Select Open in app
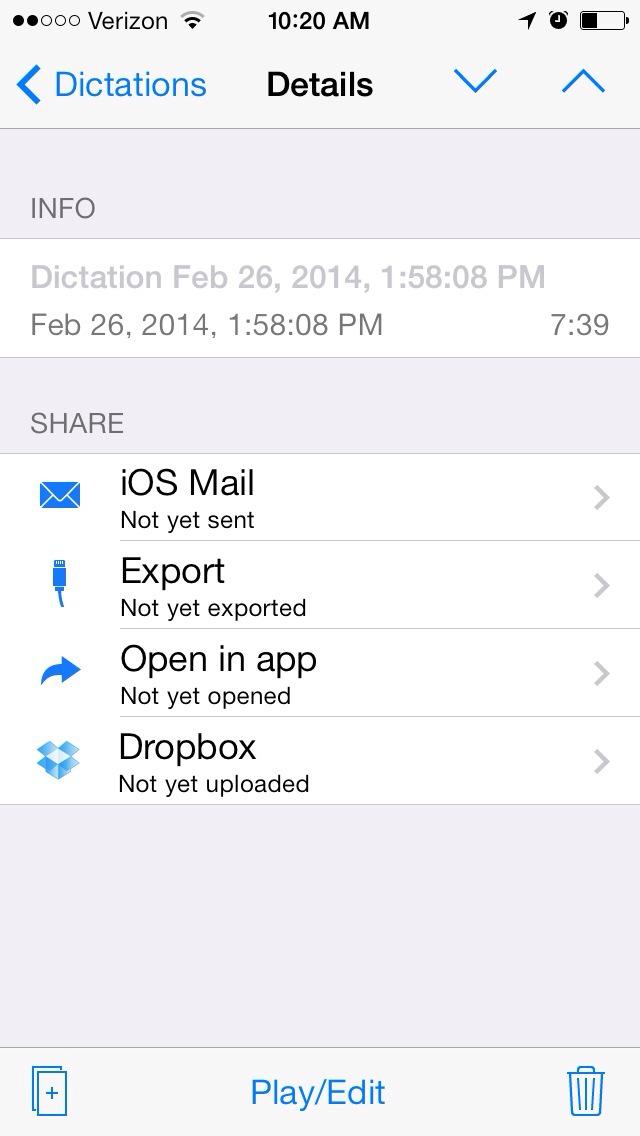Image resolution: width=640 pixels, height=1136 pixels. click(320, 673)
